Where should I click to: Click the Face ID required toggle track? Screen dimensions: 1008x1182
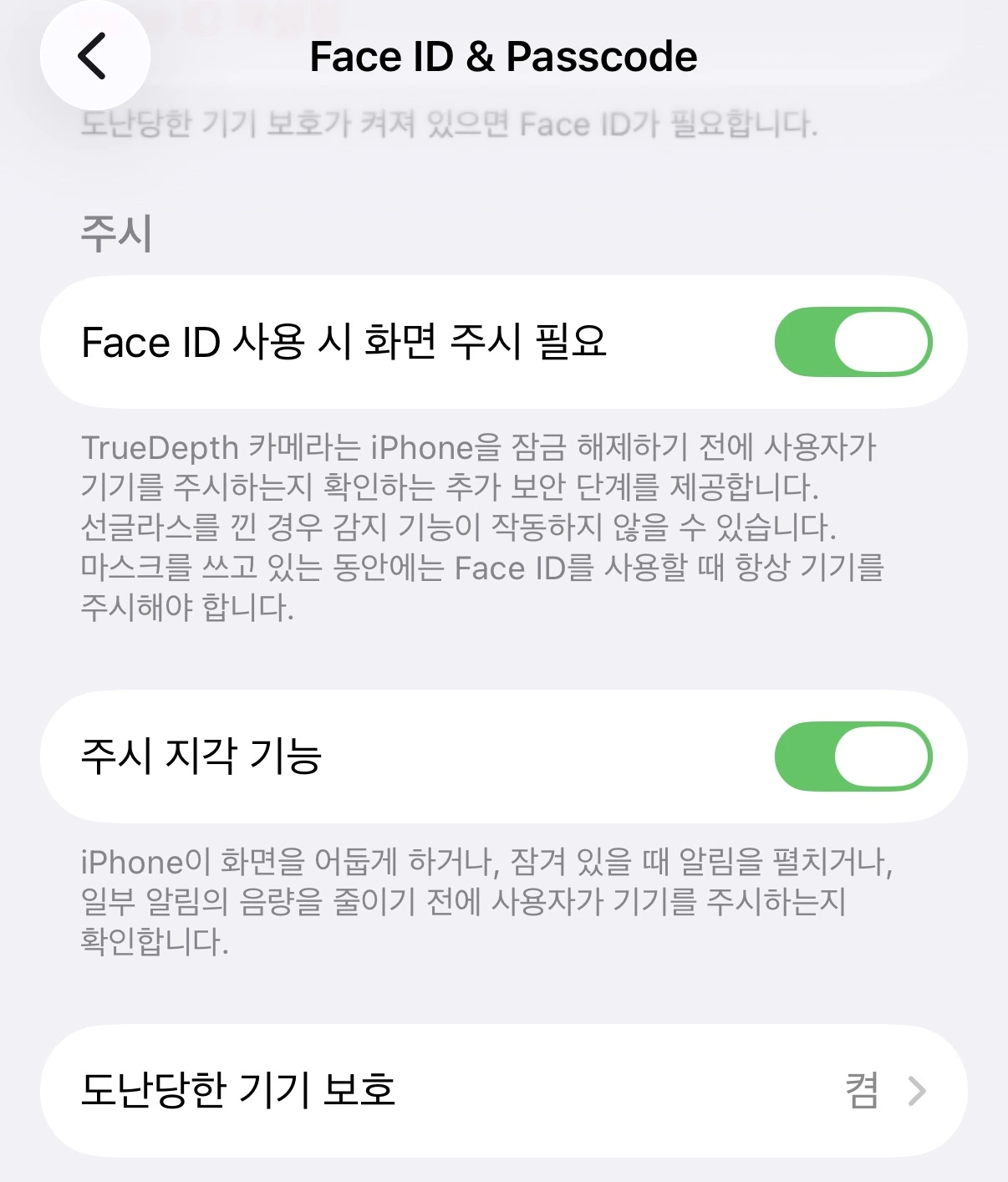coord(853,340)
